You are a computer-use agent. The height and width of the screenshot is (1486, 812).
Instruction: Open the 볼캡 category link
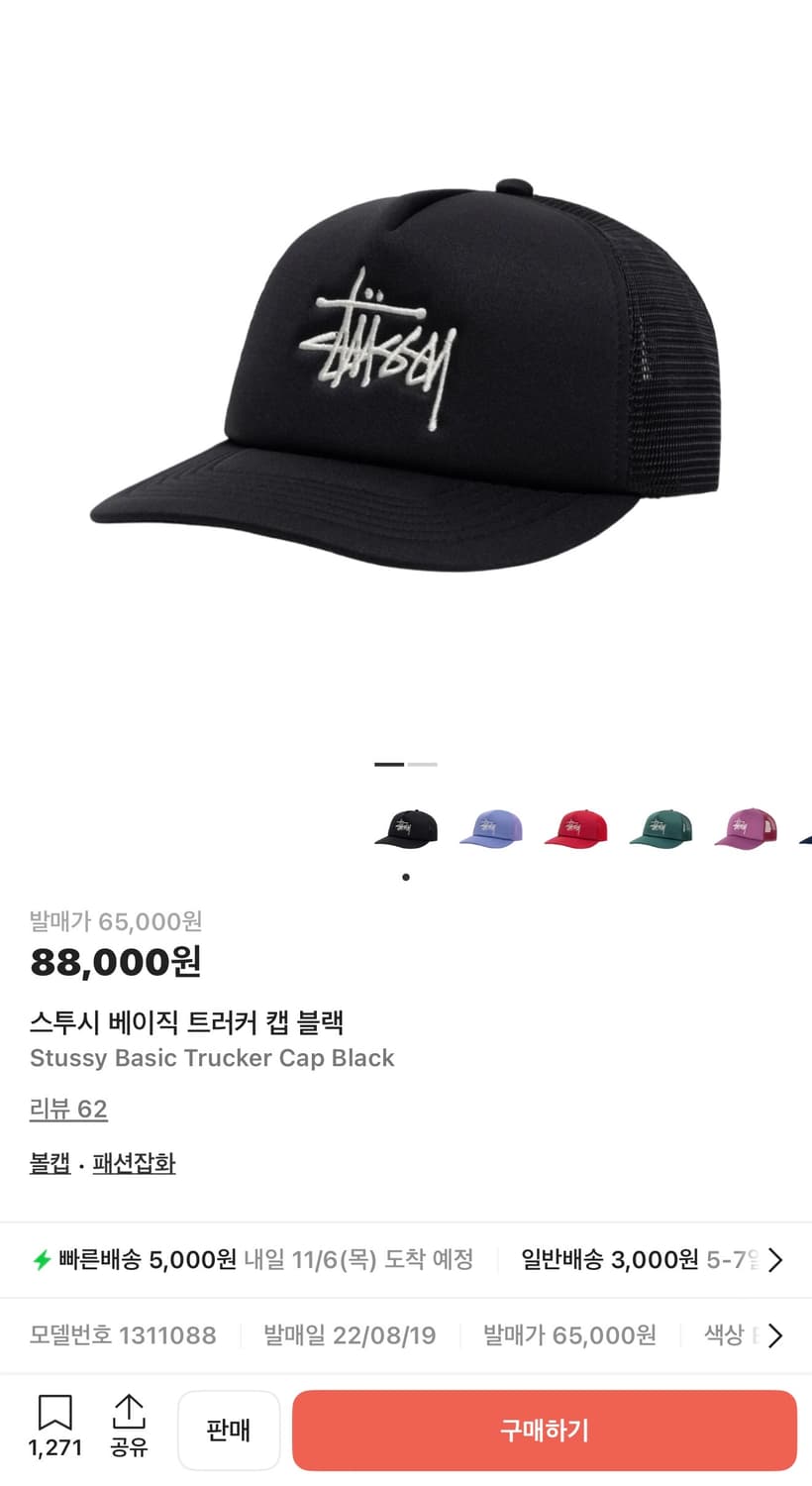pyautogui.click(x=50, y=1164)
